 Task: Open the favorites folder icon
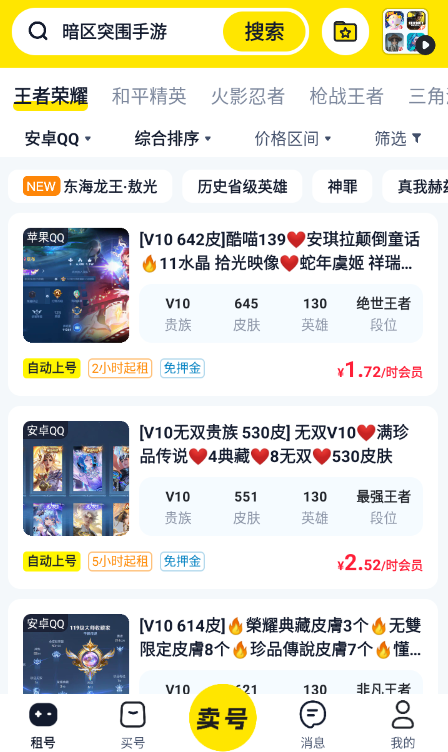345,32
